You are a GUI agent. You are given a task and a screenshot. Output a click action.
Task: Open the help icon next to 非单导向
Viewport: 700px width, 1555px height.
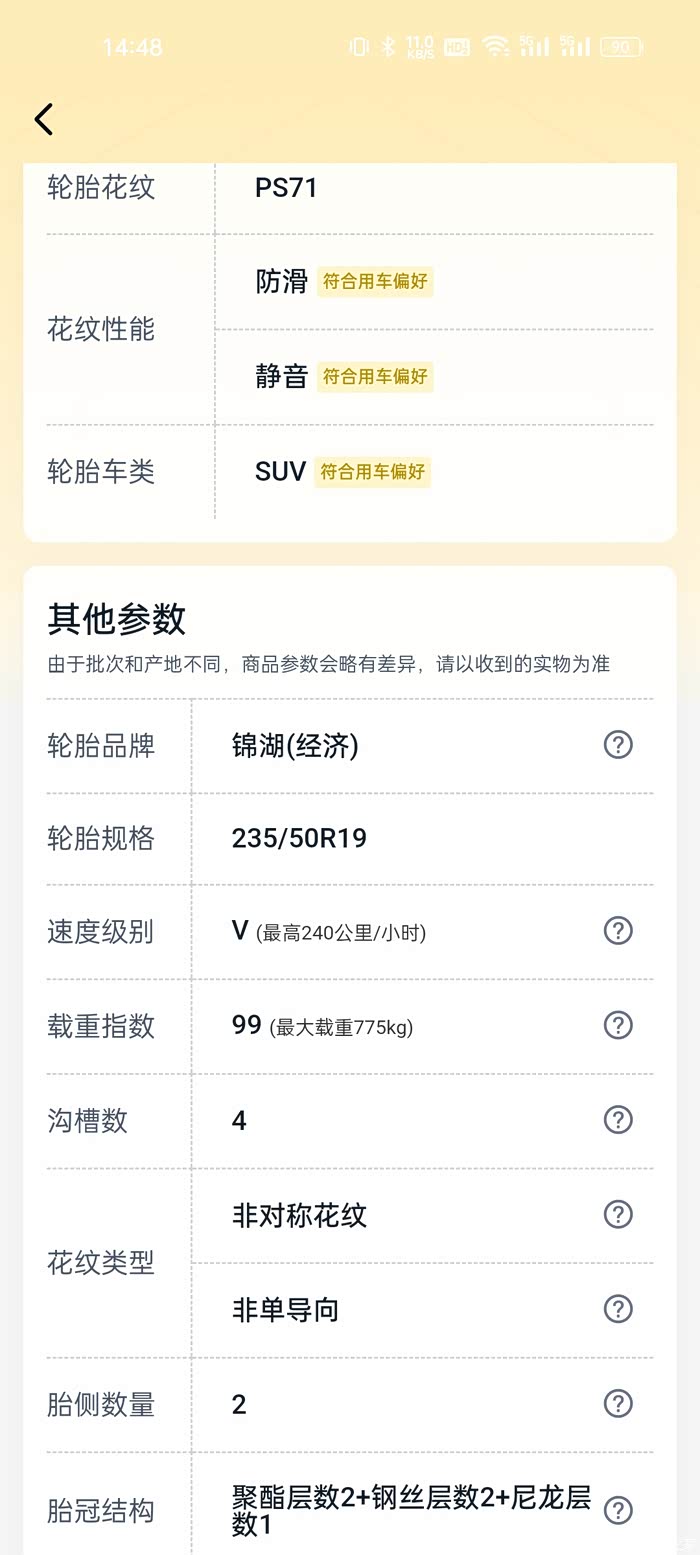[x=618, y=1308]
